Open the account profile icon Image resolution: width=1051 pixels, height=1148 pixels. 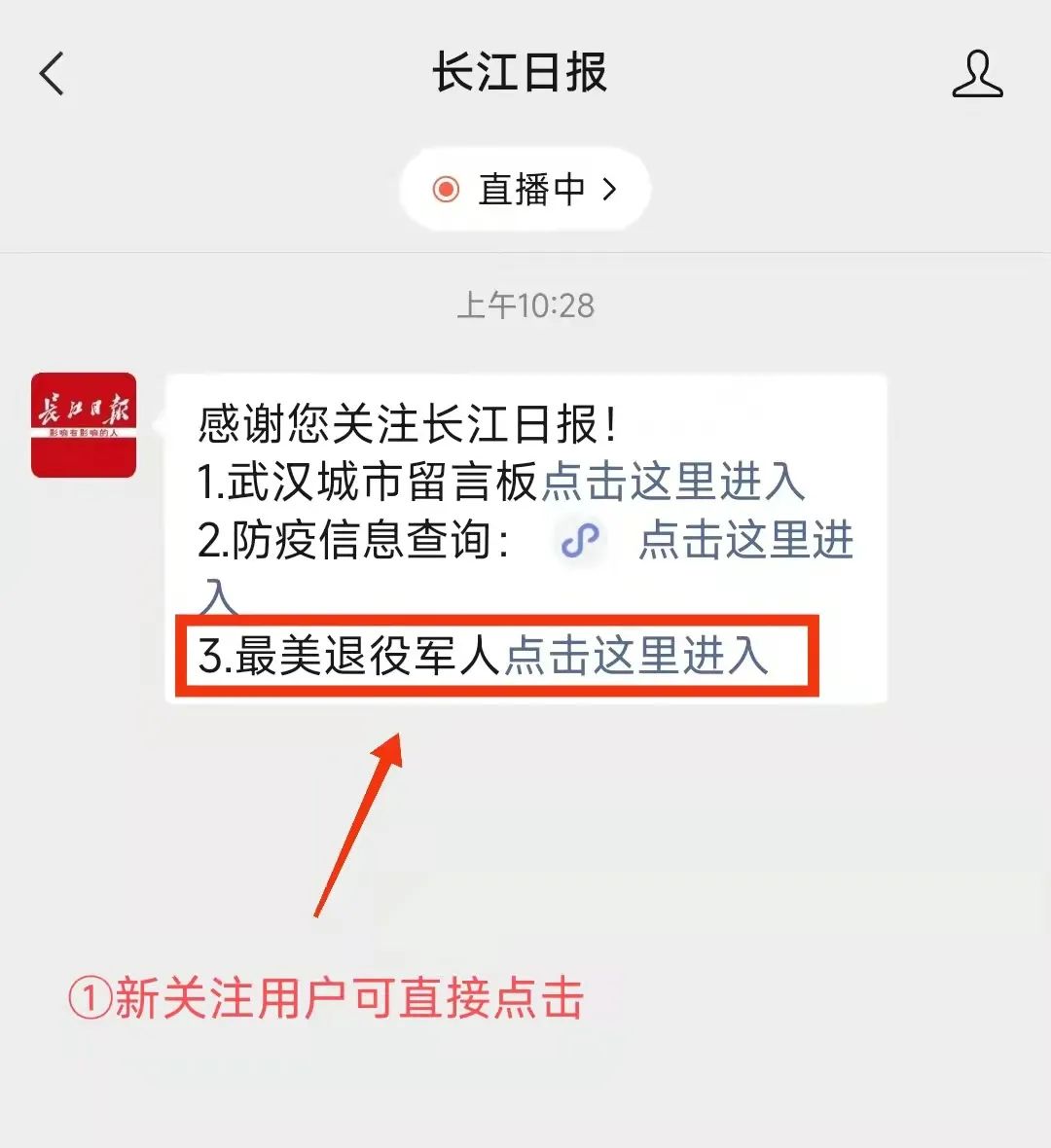977,75
